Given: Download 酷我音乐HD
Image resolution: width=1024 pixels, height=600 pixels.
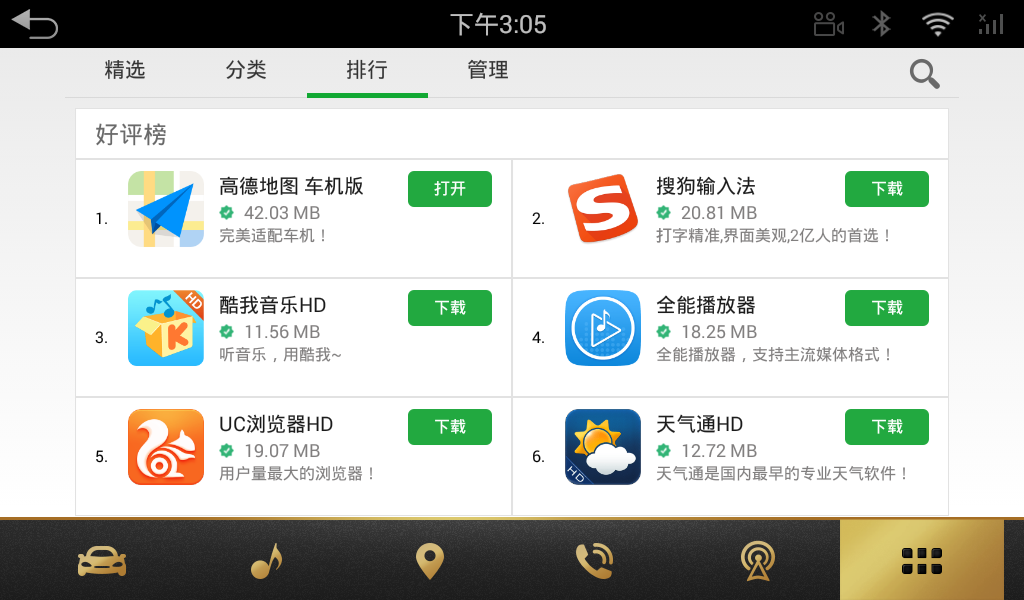Looking at the screenshot, I should click(x=450, y=308).
